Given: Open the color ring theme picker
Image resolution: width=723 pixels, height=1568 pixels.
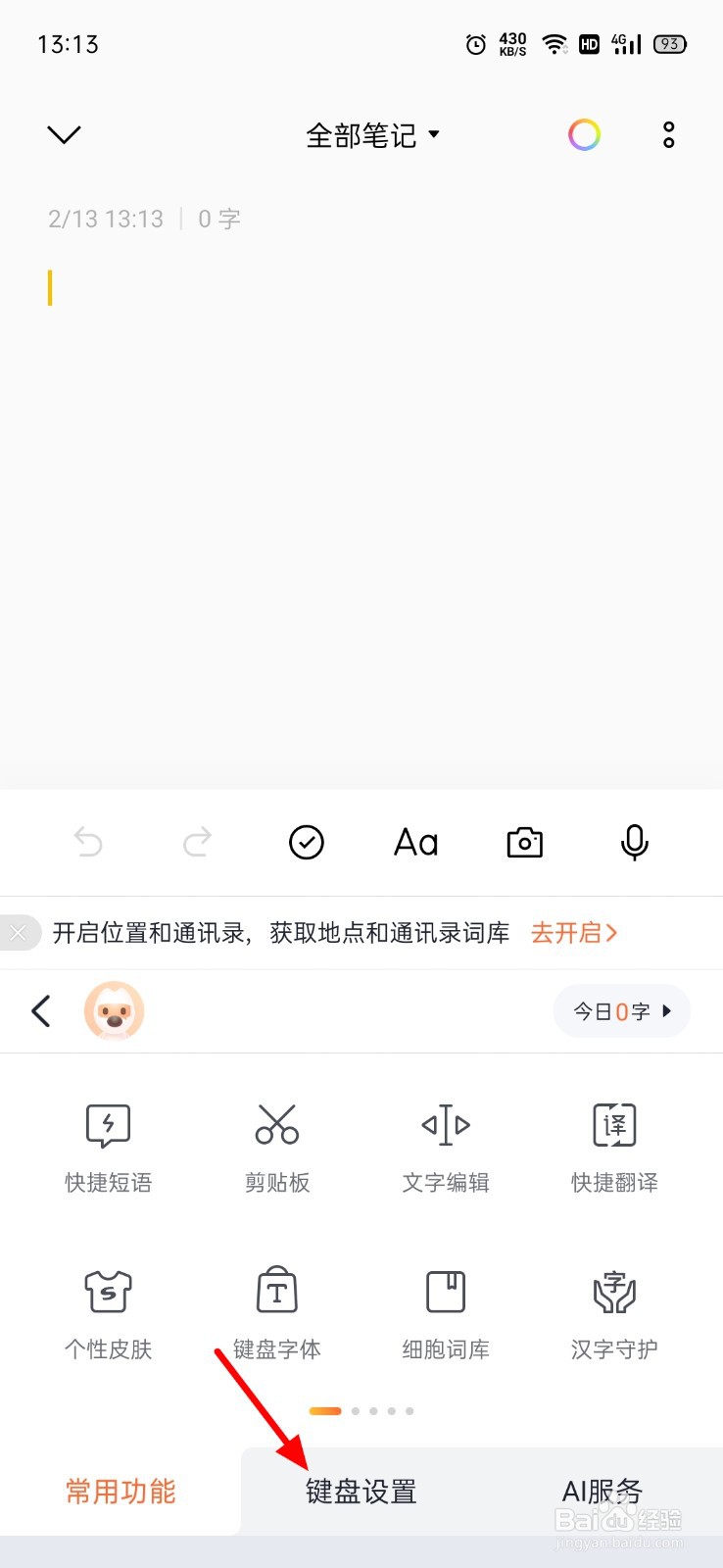Looking at the screenshot, I should tap(585, 134).
